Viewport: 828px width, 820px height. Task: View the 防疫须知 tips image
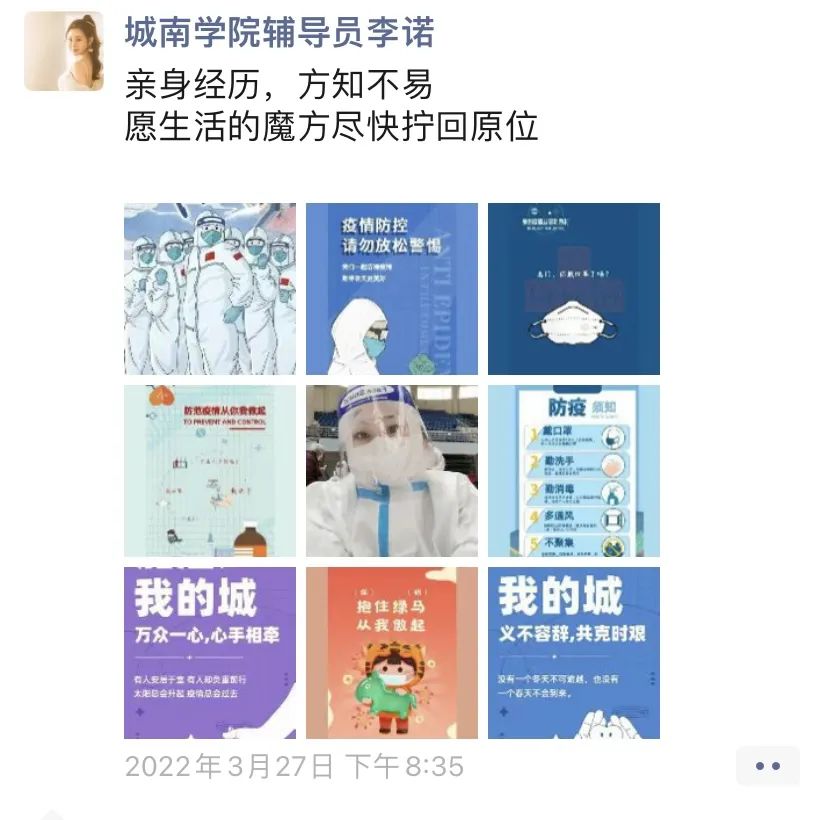(x=574, y=471)
